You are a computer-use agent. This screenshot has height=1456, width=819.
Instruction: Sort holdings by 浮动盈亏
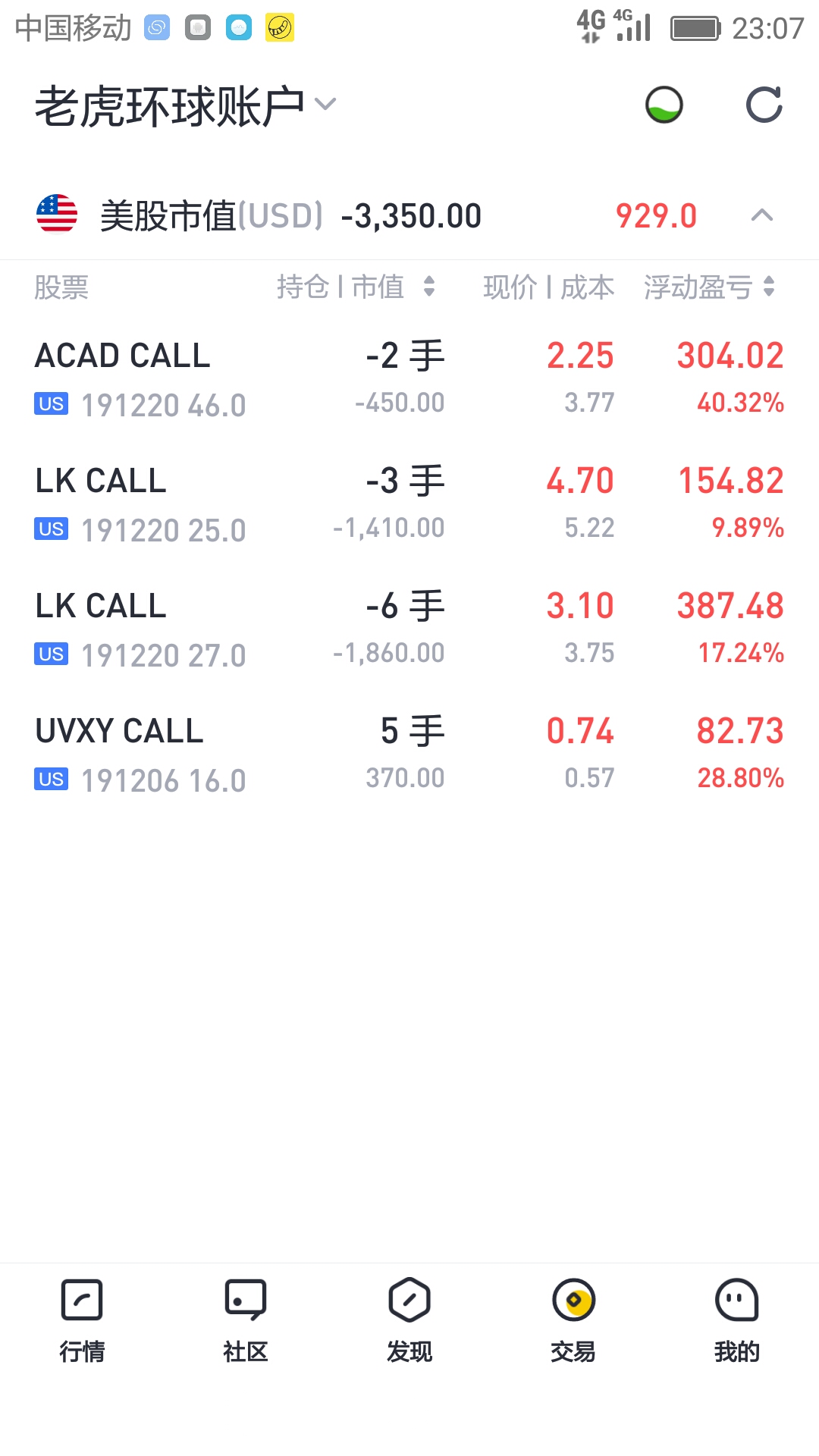coord(708,287)
